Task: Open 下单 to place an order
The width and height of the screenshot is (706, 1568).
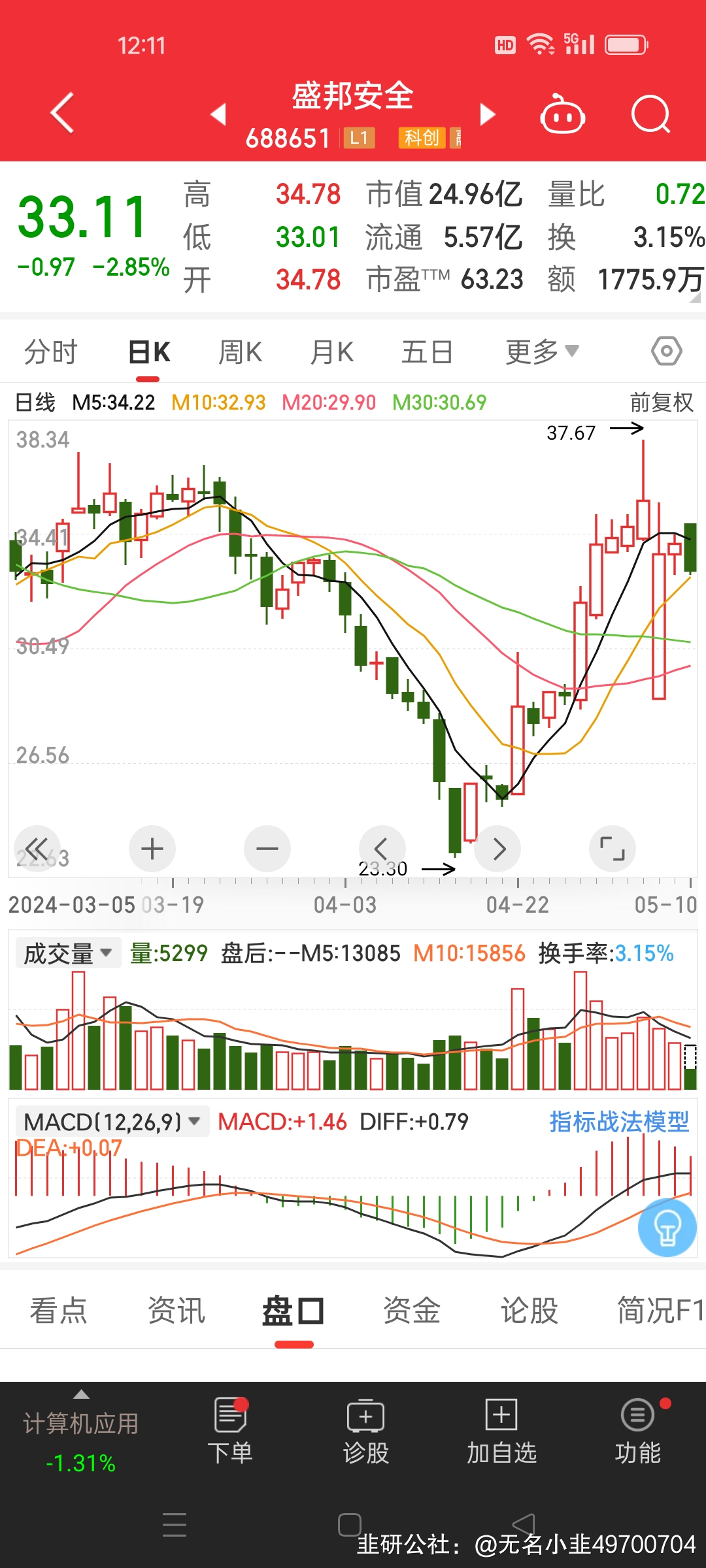Action: click(230, 1431)
